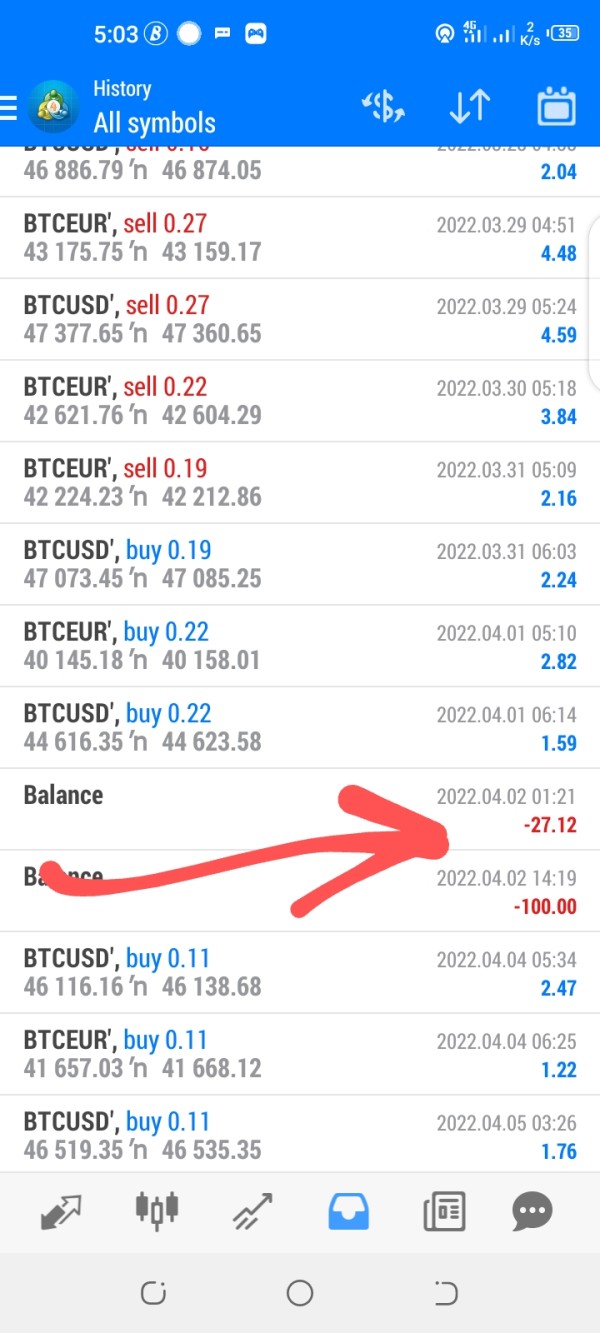Show details of BTCEUR sell 0.22 trade
Screen dimensions: 600x1333
[x=300, y=401]
